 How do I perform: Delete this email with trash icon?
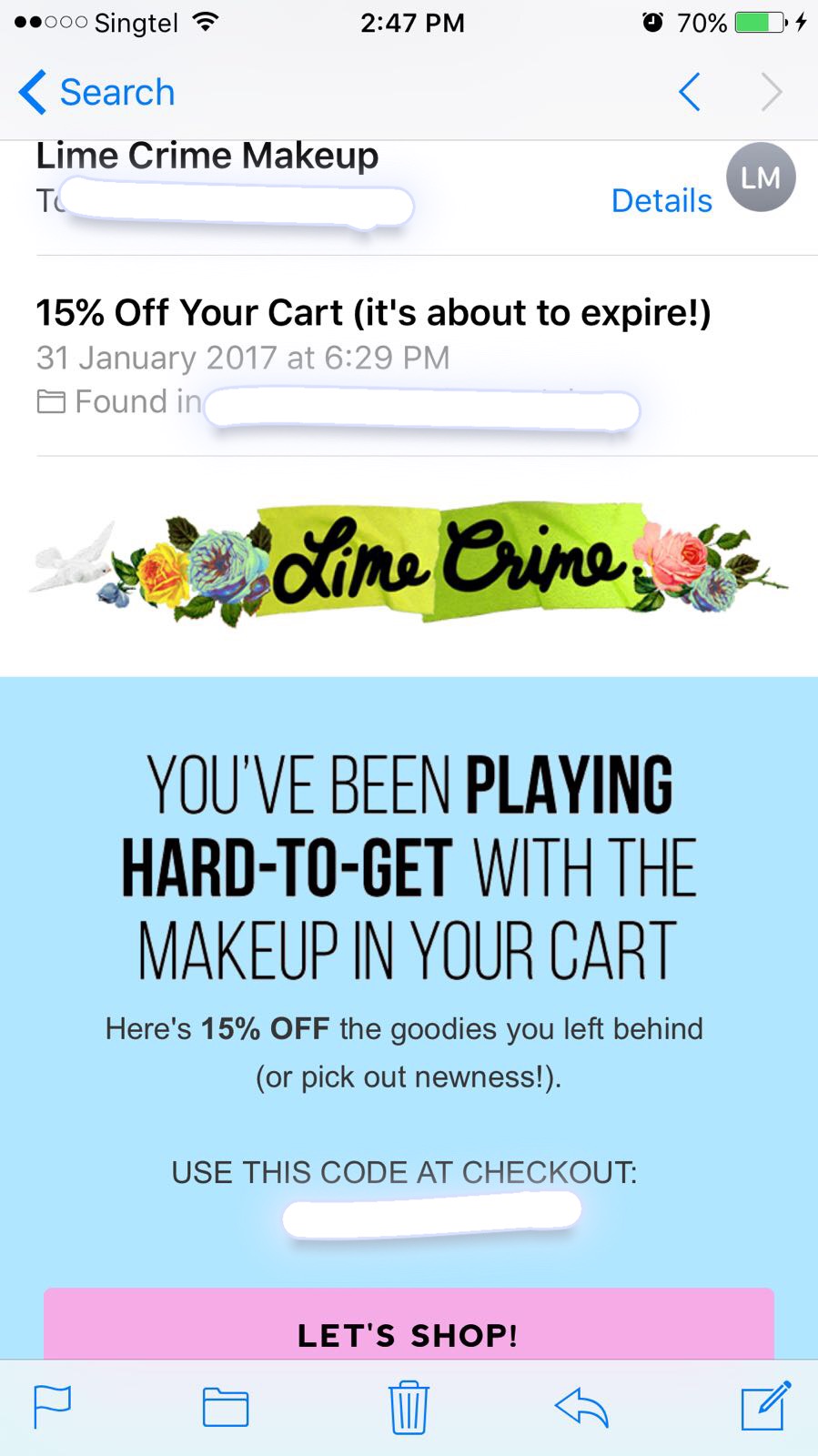(x=409, y=1407)
